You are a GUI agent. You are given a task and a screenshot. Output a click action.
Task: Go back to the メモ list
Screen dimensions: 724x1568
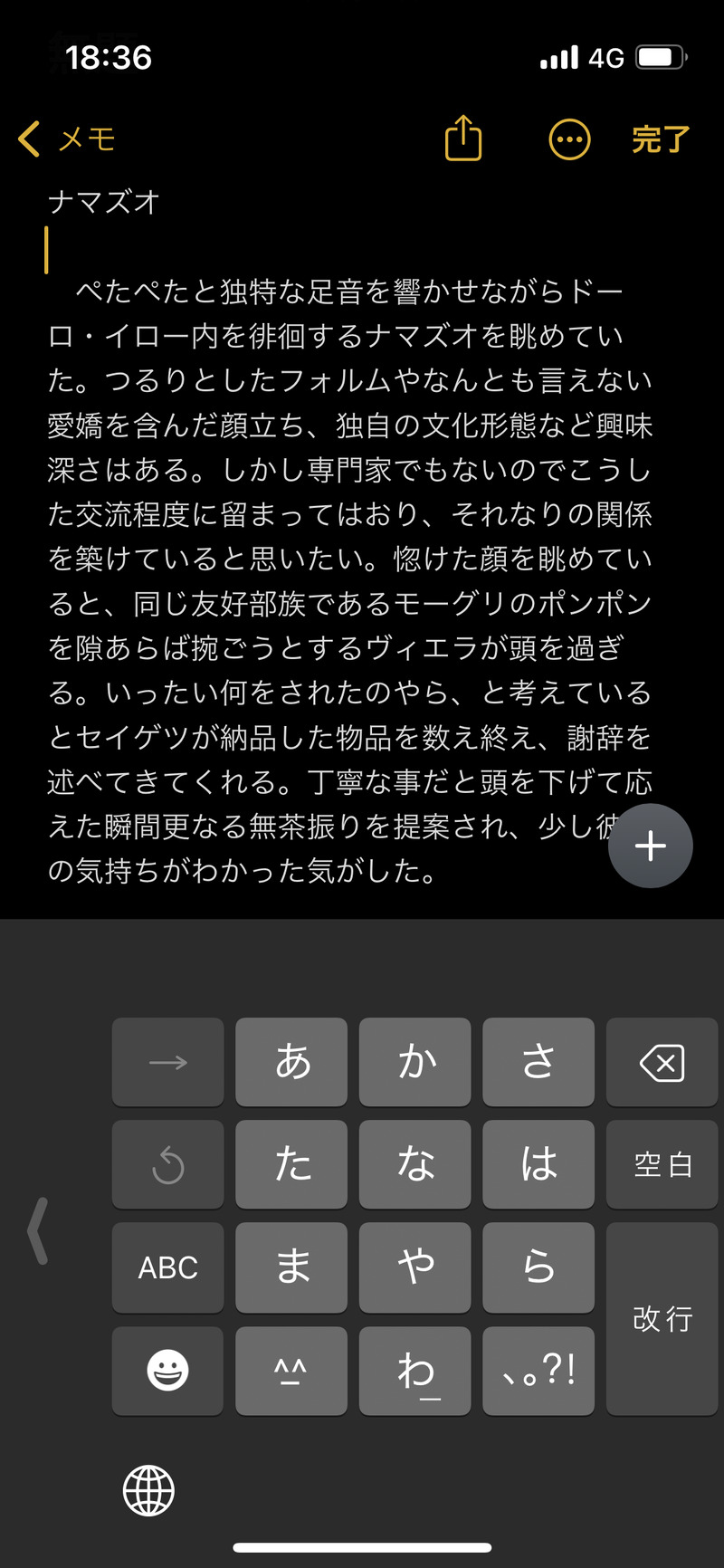pos(66,139)
